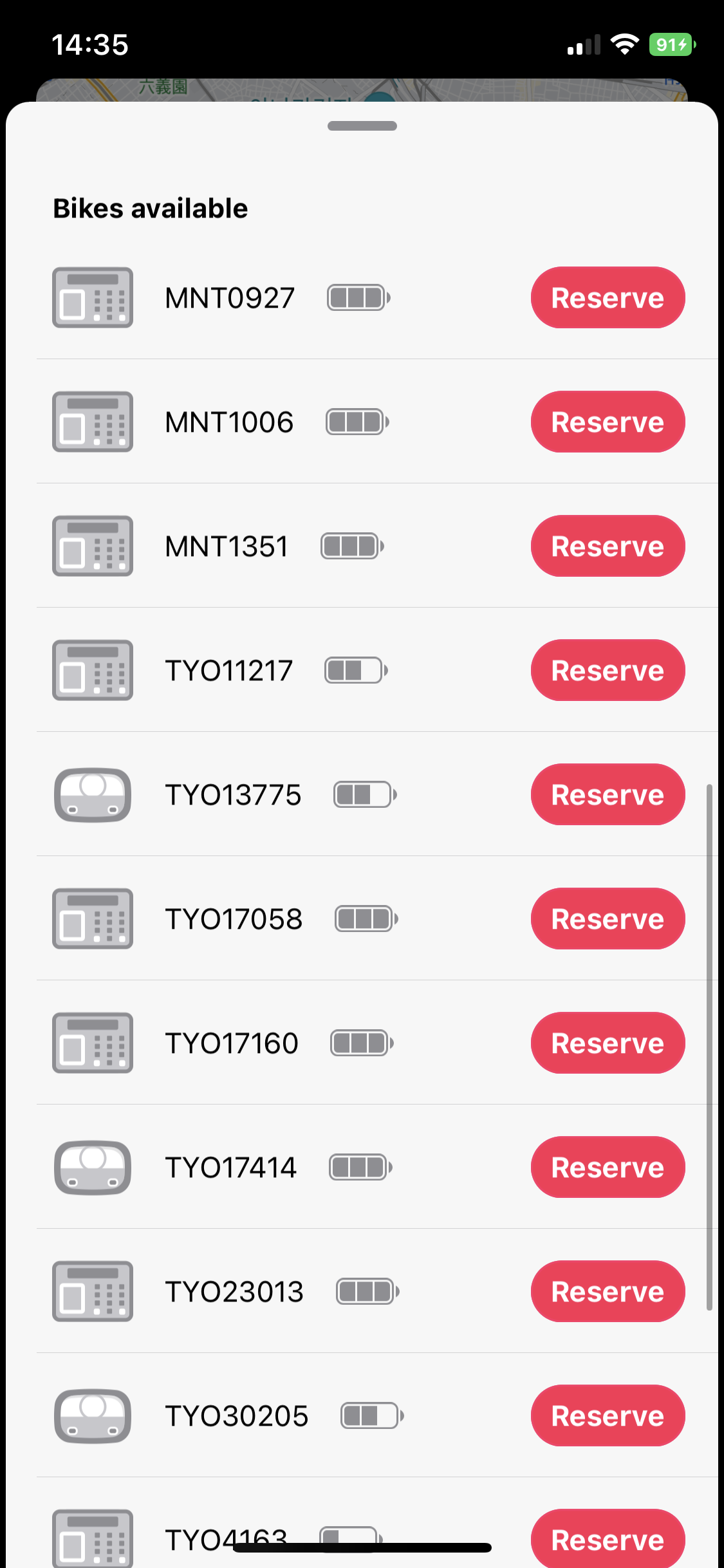Reserve bike TYO17414
Image resolution: width=724 pixels, height=1568 pixels.
[x=608, y=1167]
